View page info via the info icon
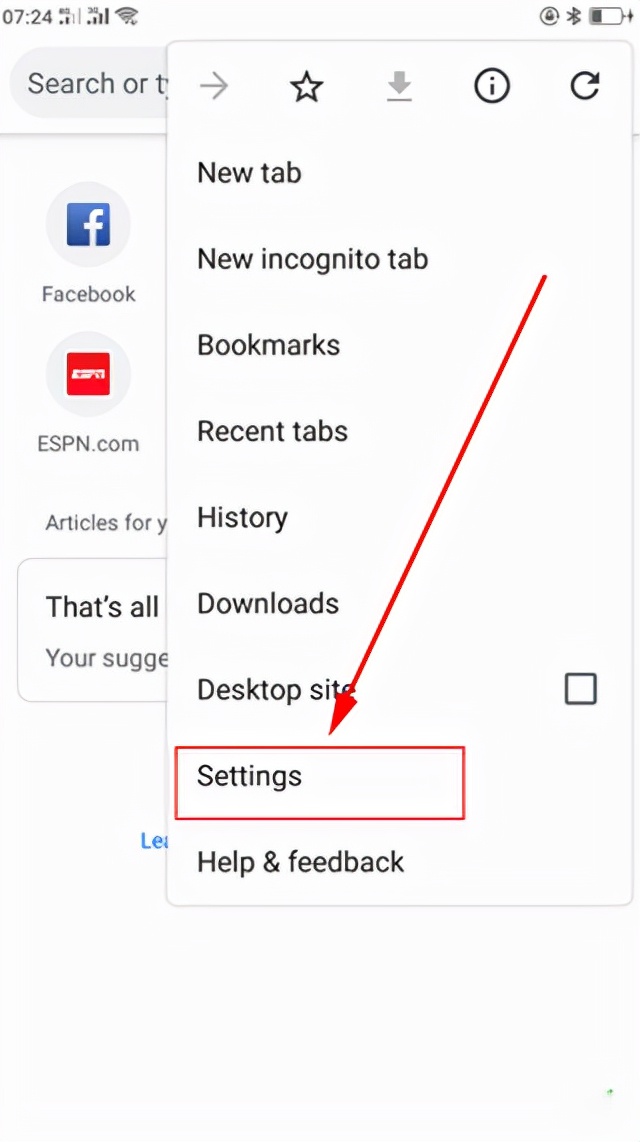Screen dimensions: 640x1142 [491, 87]
